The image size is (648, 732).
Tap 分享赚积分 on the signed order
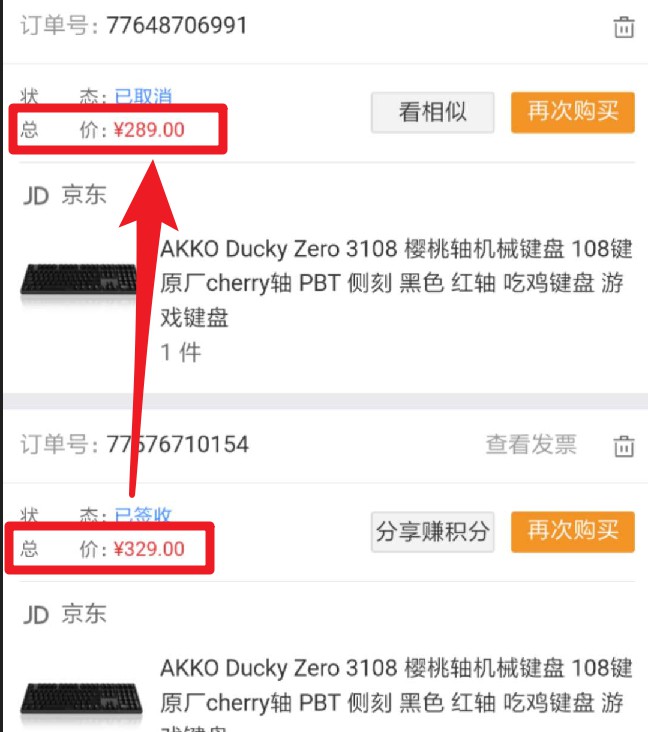click(432, 532)
